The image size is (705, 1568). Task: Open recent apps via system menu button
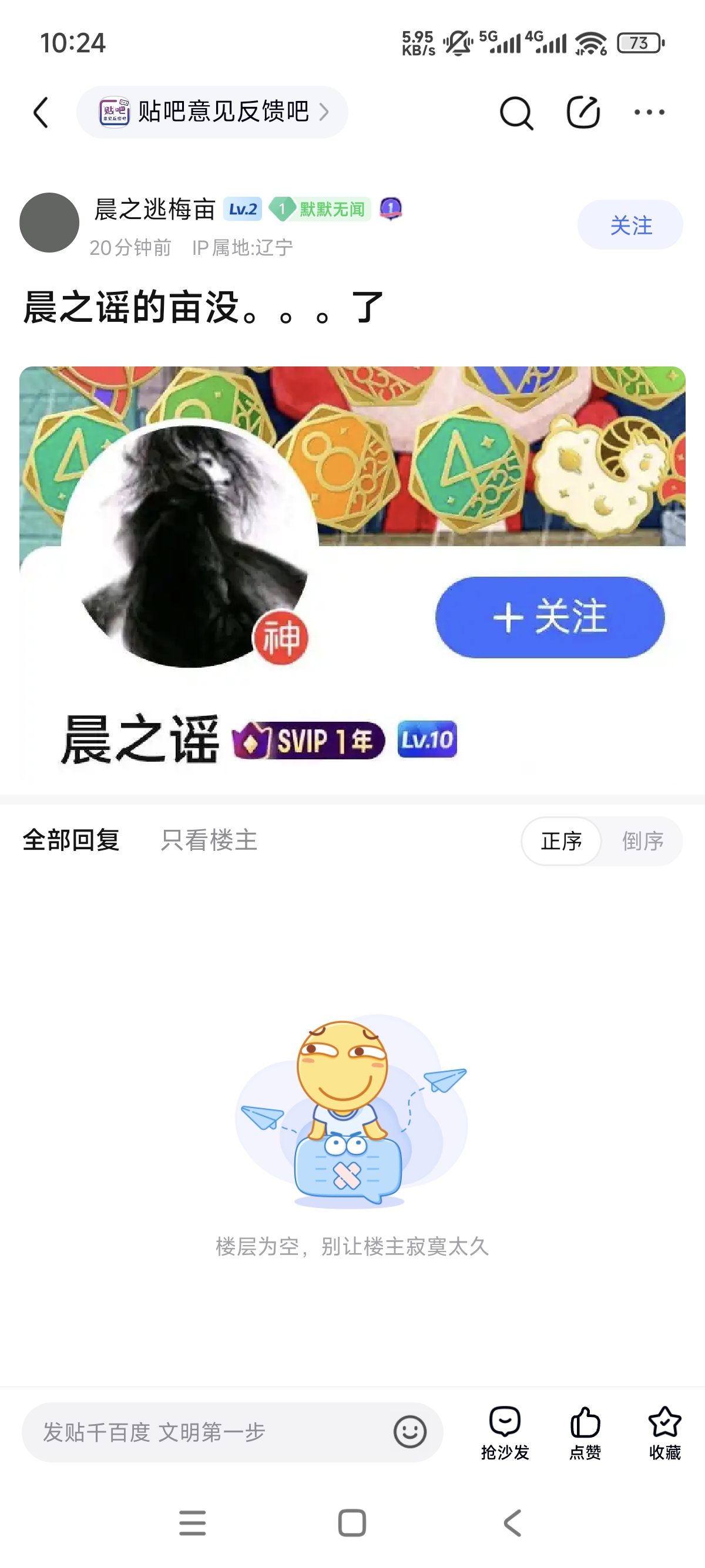pyautogui.click(x=192, y=1523)
